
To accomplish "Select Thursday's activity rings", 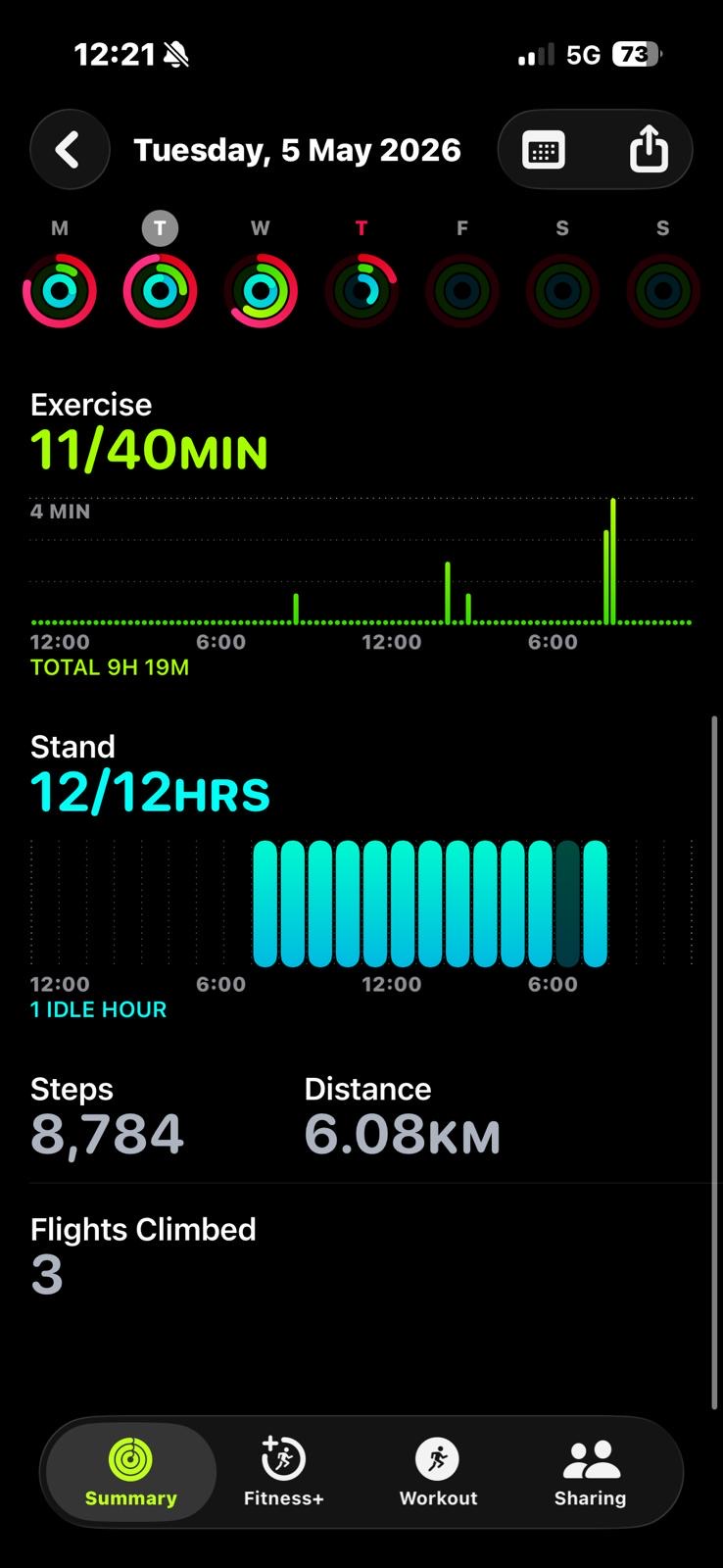I will coord(361,290).
